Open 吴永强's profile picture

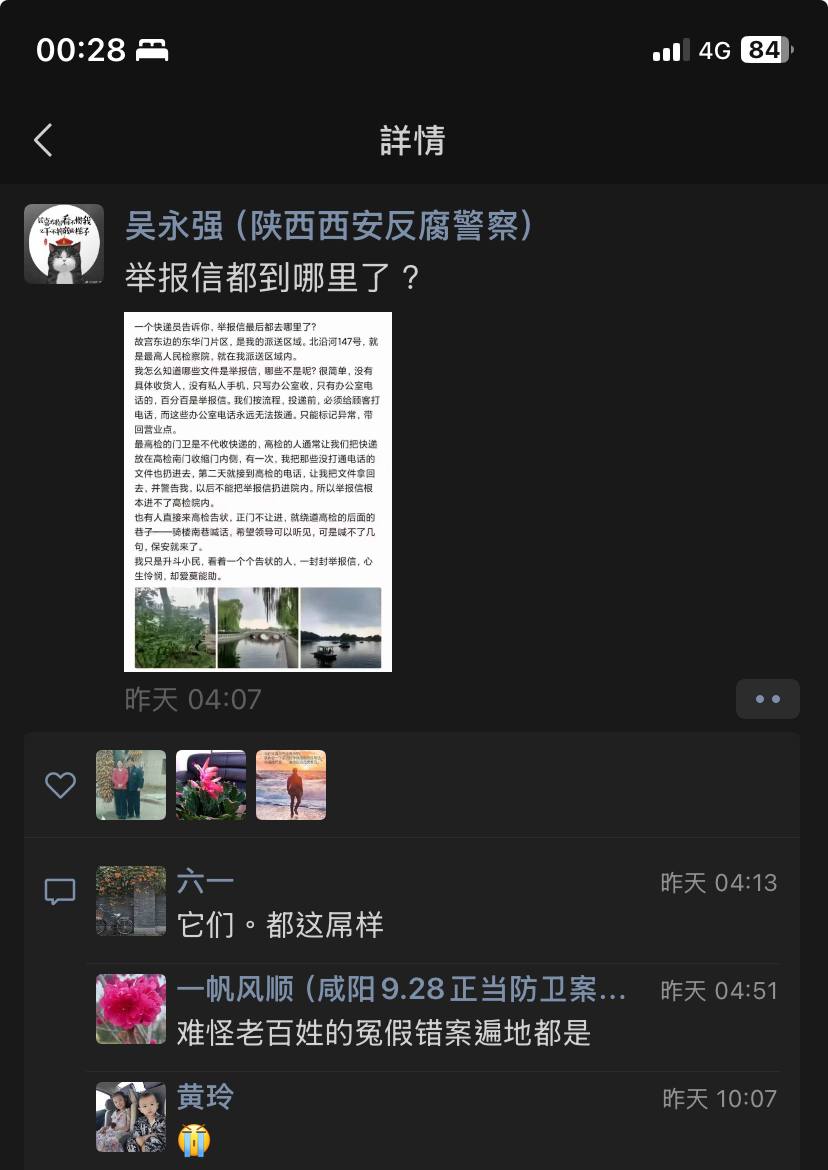pyautogui.click(x=64, y=244)
